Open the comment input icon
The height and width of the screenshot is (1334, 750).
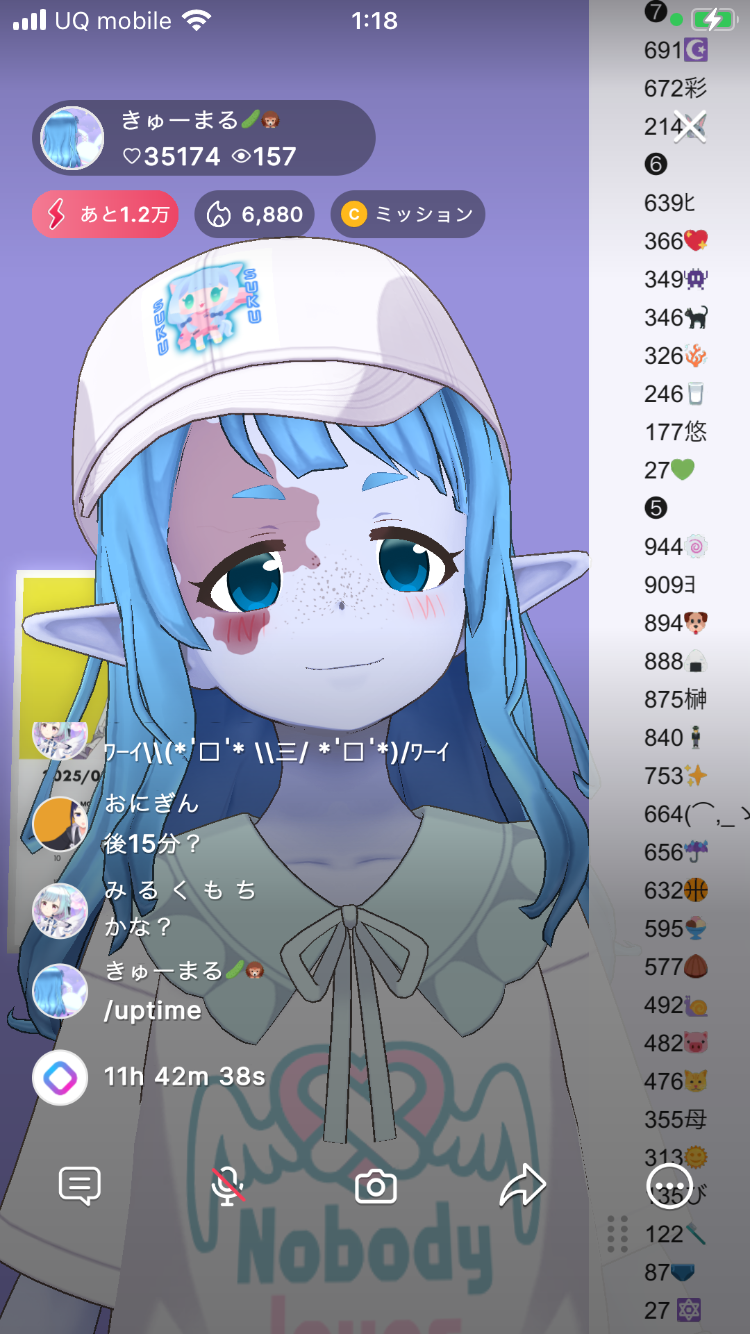pyautogui.click(x=80, y=1186)
